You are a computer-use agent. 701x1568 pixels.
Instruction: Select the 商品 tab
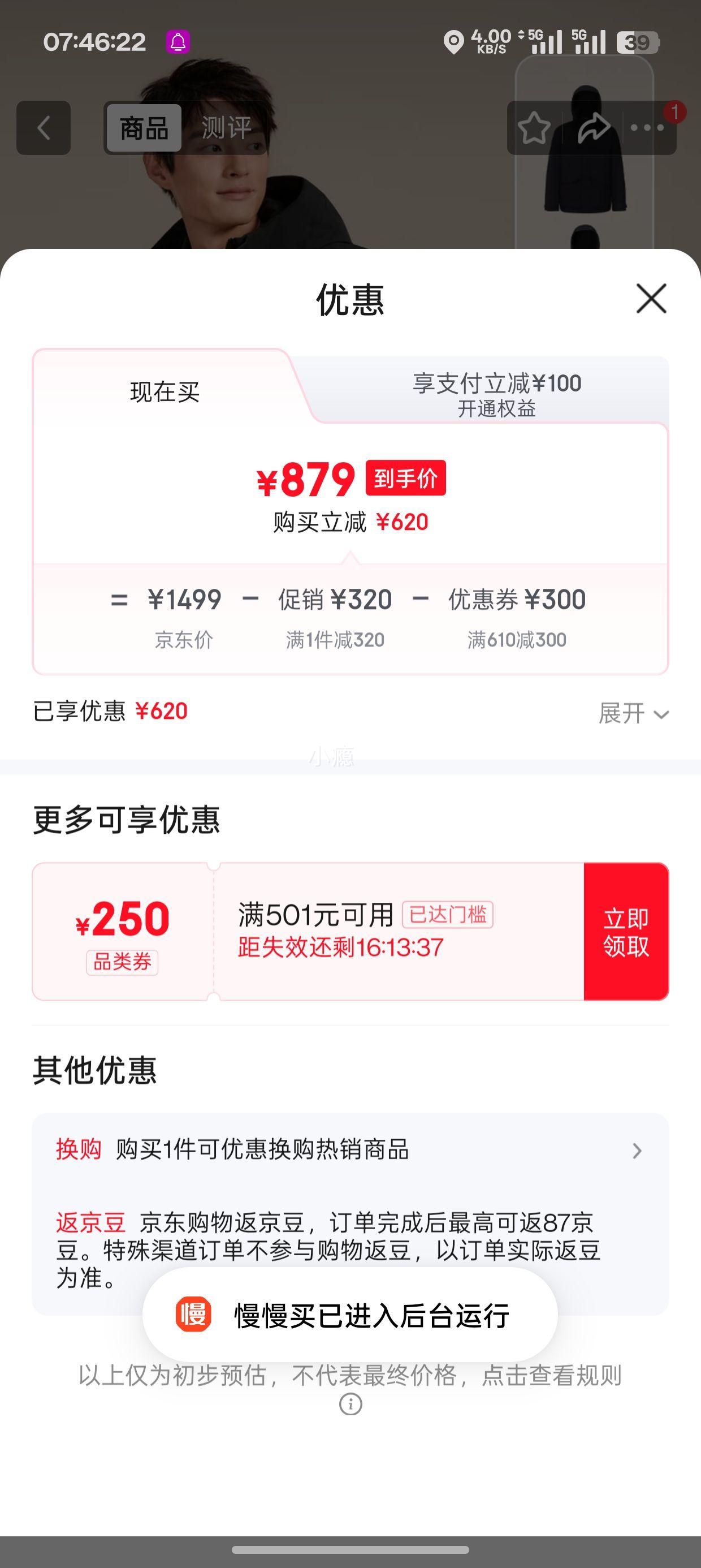(x=142, y=128)
